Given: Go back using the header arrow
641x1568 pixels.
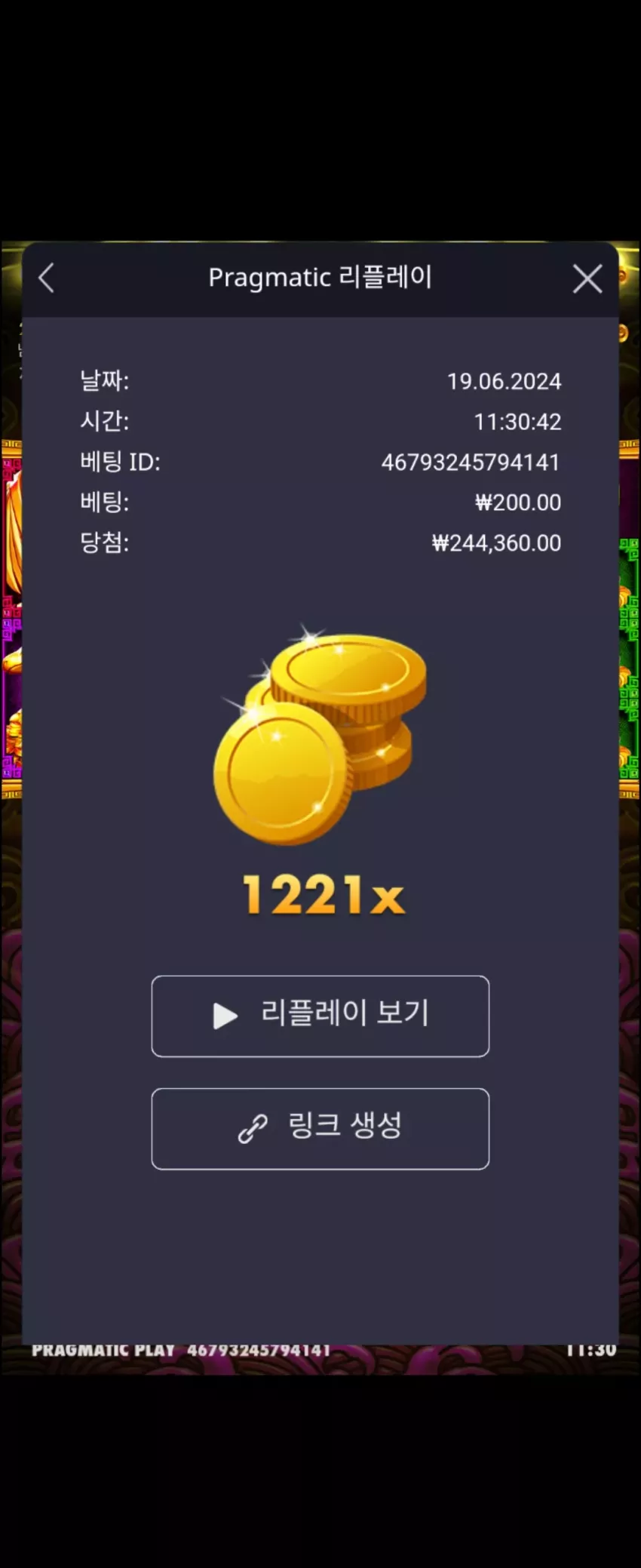Looking at the screenshot, I should pyautogui.click(x=47, y=278).
